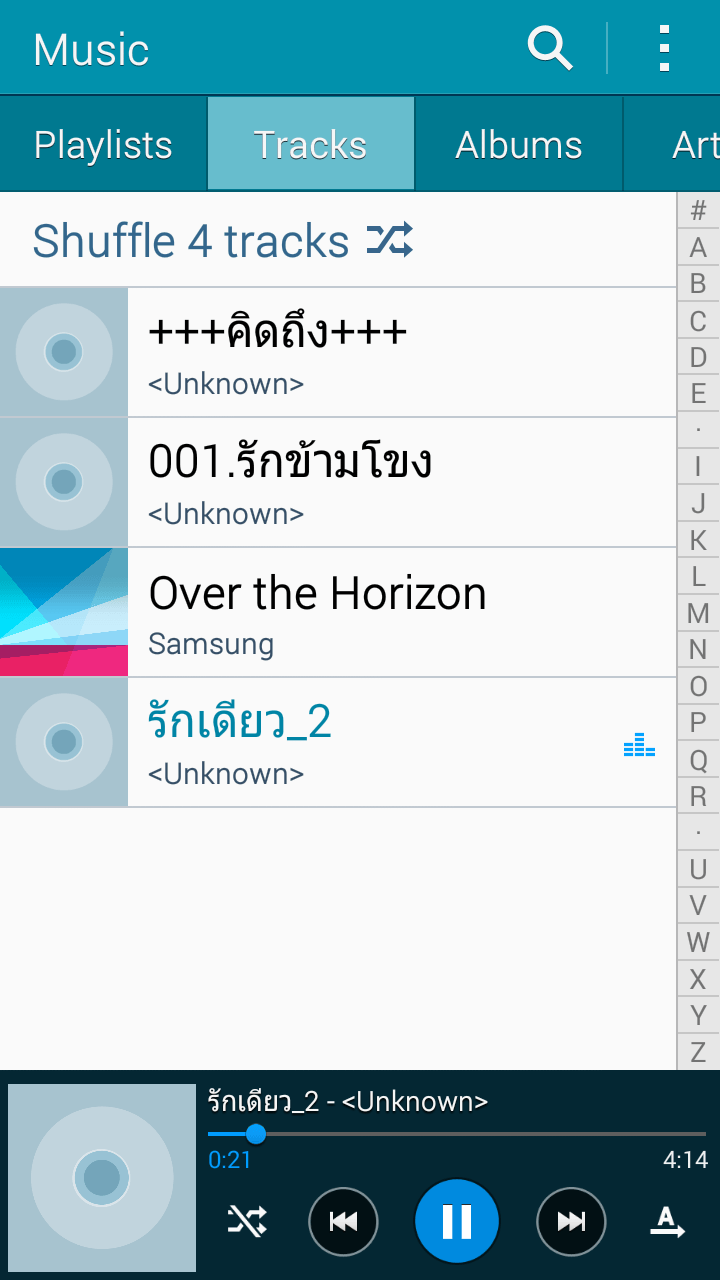Pause the current song
The image size is (720, 1280).
coord(456,1221)
